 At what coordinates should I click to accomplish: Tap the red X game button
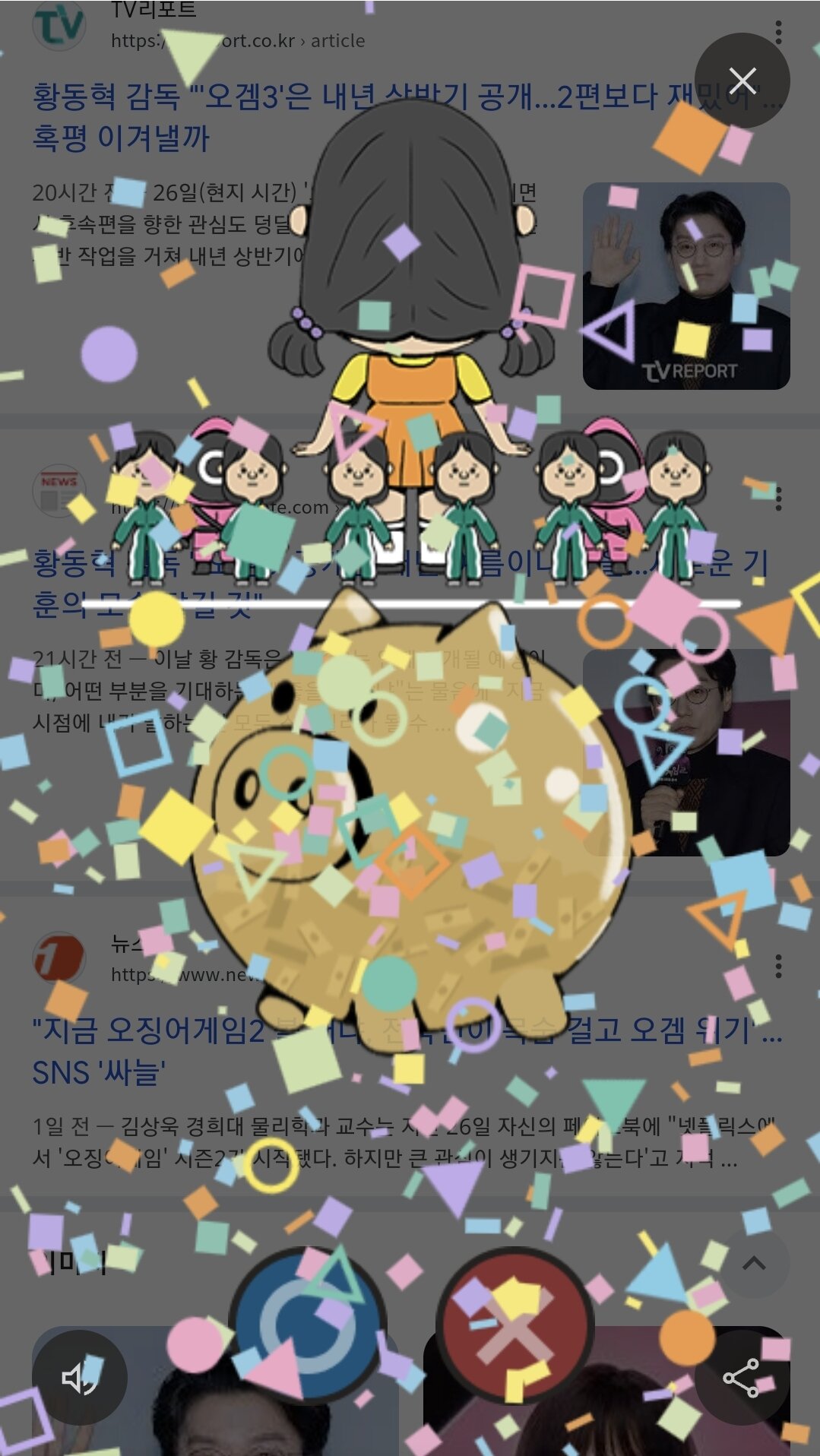point(514,1326)
